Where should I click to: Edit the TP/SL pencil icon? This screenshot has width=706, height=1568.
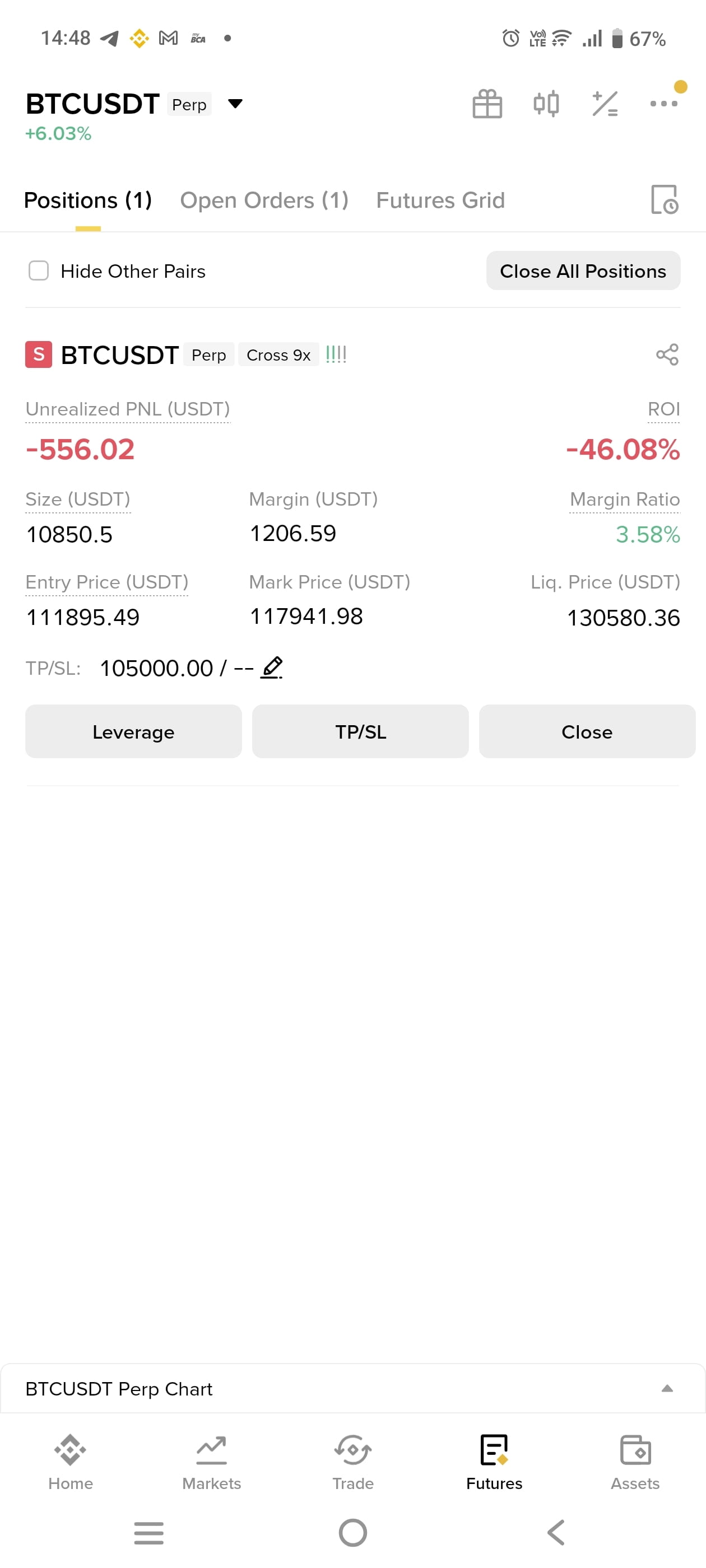pyautogui.click(x=272, y=668)
